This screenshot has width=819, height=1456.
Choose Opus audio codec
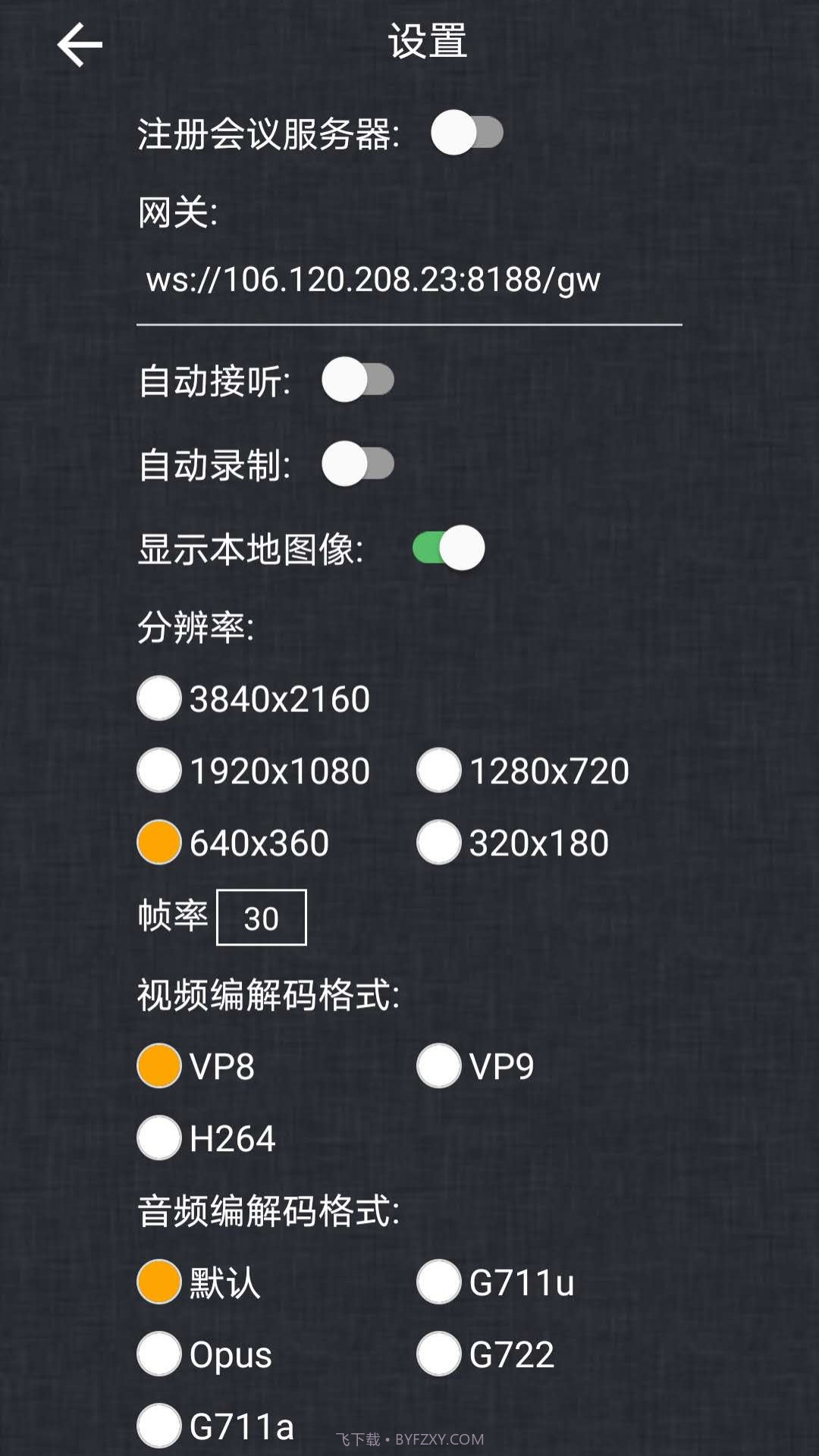point(158,1354)
